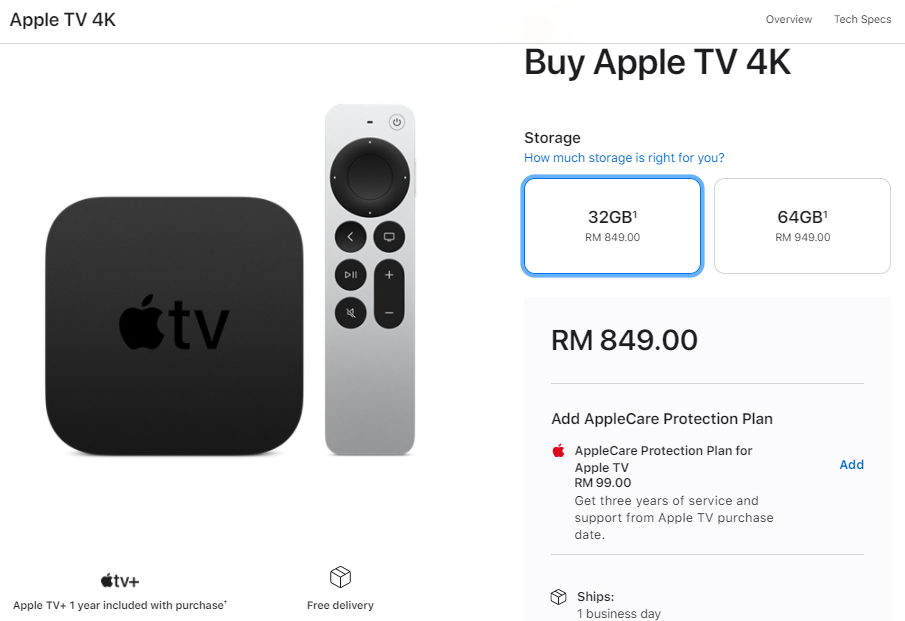
Task: Open 'How much storage is right for you?'
Action: pos(624,158)
